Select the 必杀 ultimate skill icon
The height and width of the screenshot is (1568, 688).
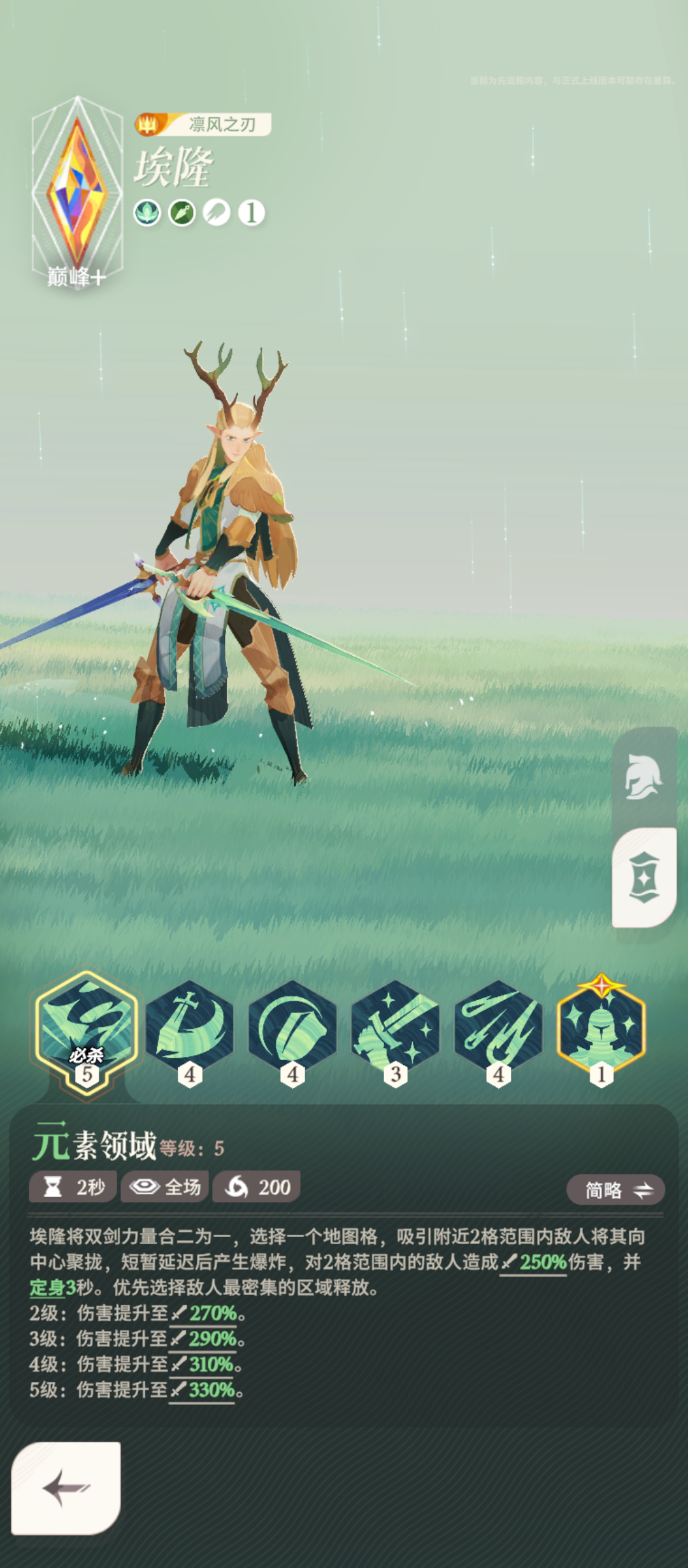(87, 1031)
